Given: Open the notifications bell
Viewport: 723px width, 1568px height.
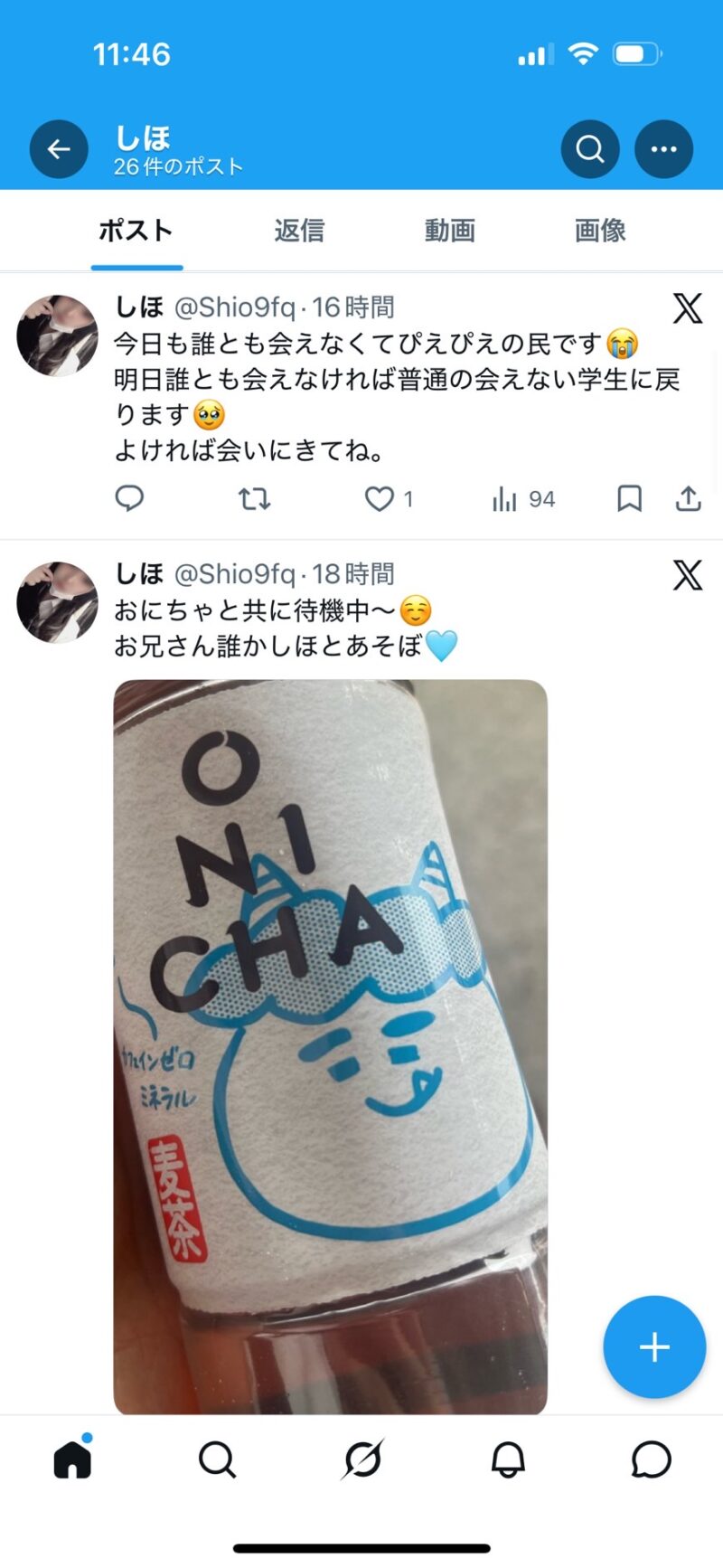Looking at the screenshot, I should pos(508,1459).
